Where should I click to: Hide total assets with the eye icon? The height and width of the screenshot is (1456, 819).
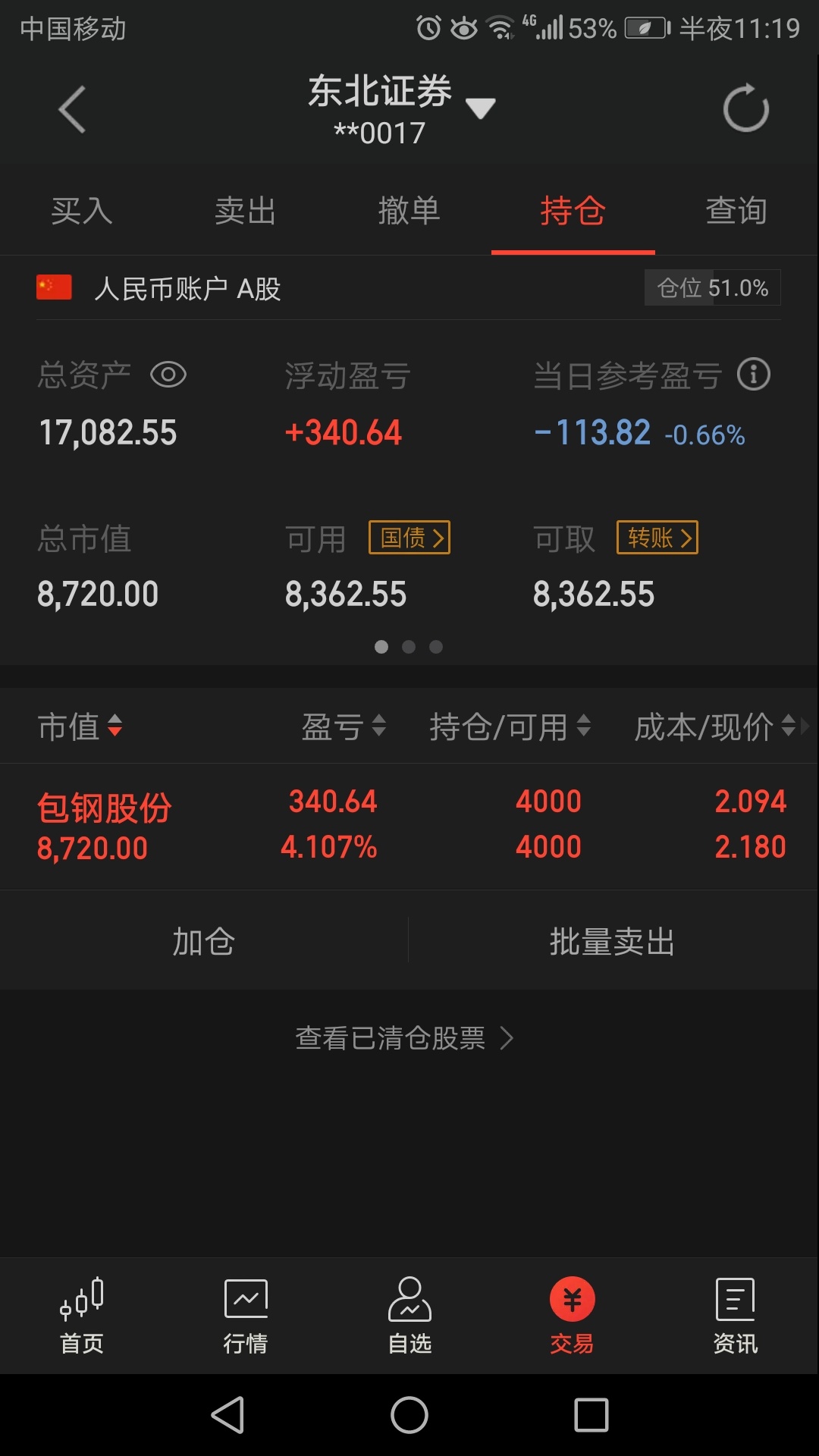coord(168,375)
